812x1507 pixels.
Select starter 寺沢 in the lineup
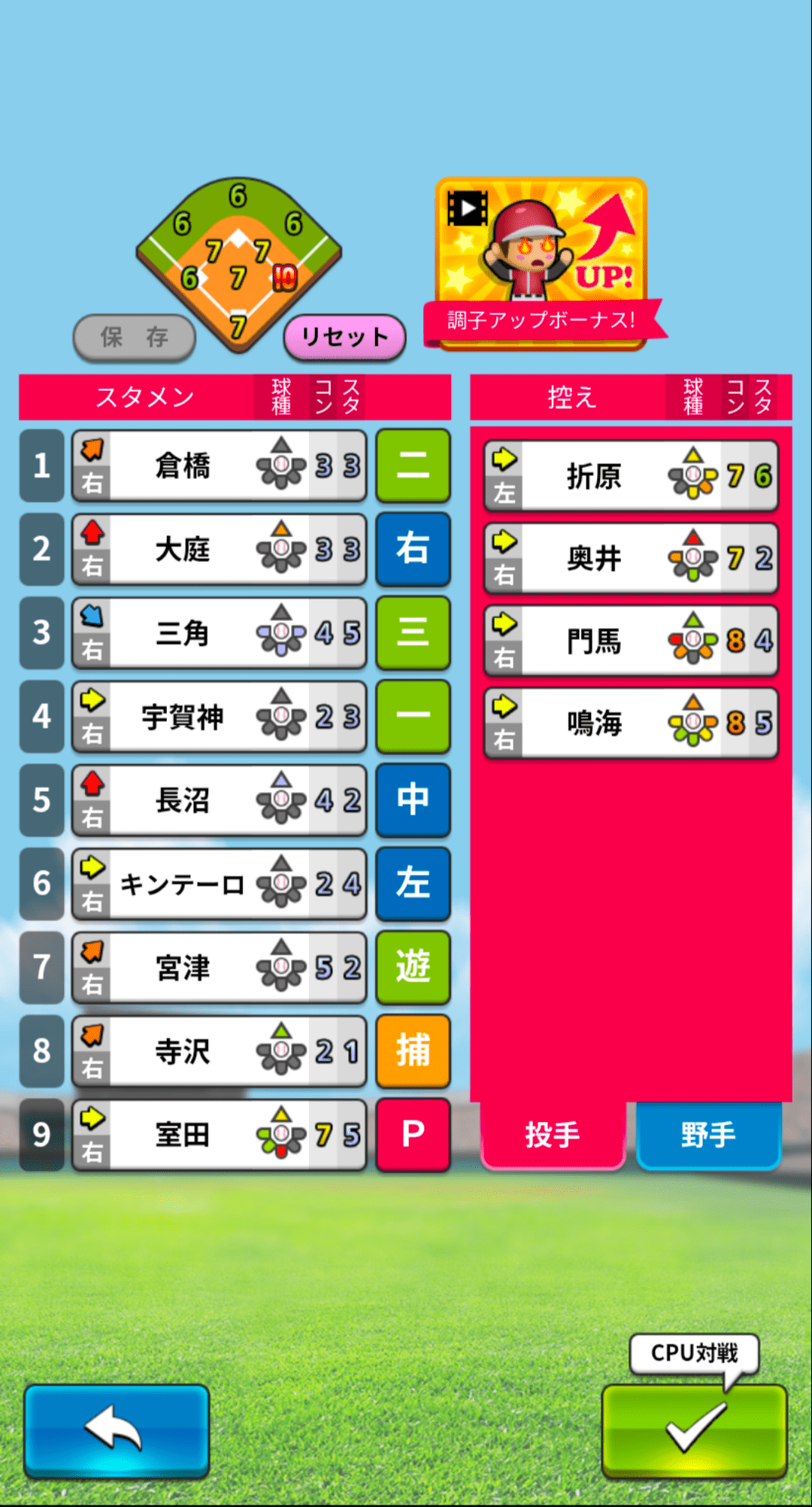219,1051
